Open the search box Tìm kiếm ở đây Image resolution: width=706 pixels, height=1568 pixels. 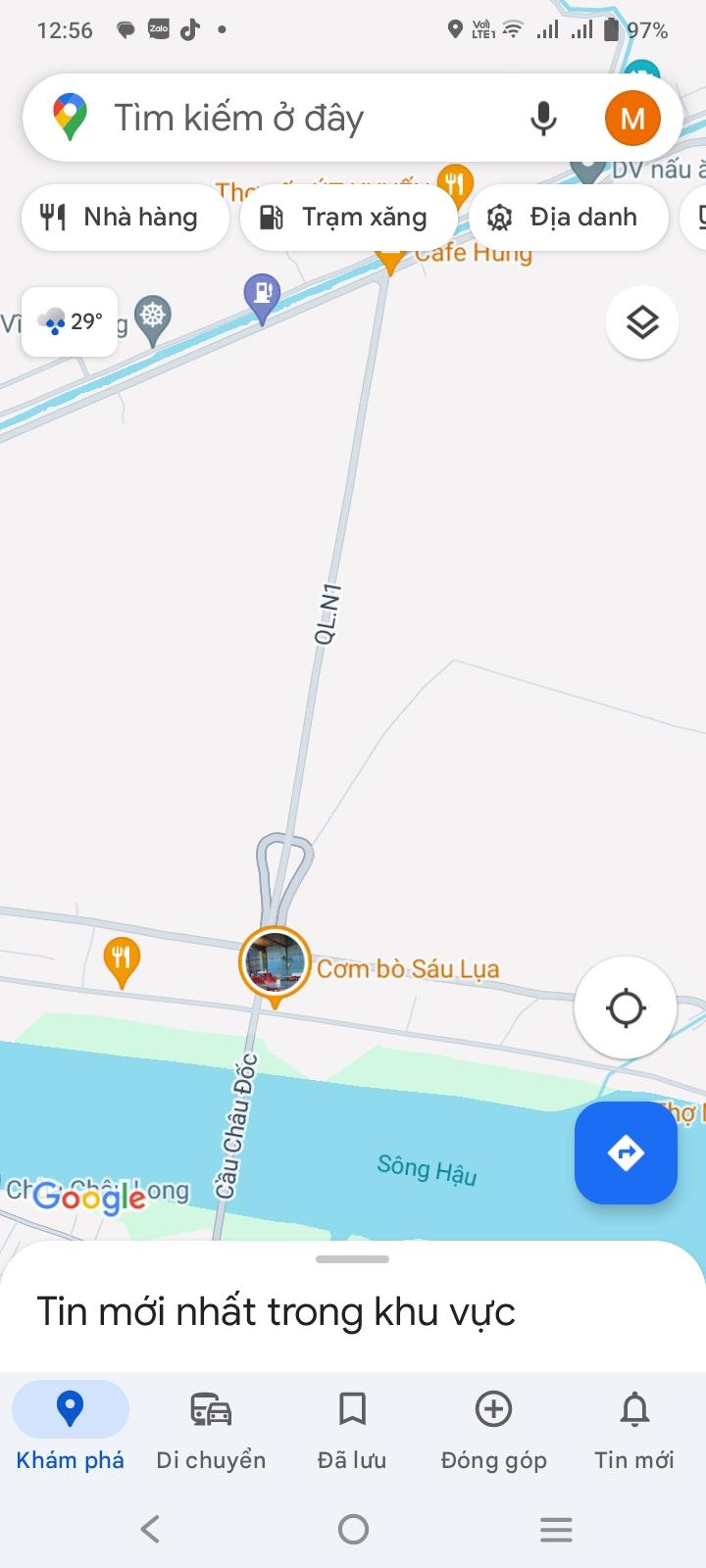[x=294, y=119]
